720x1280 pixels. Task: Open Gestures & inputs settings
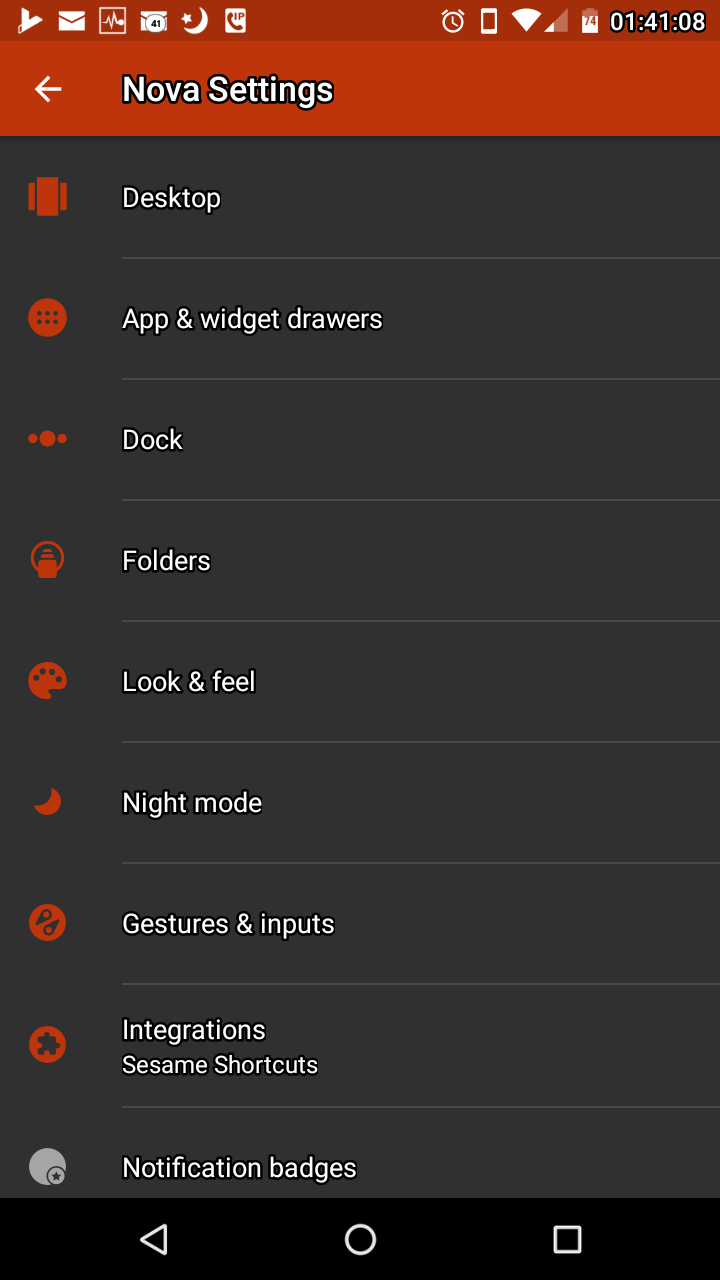click(x=360, y=924)
